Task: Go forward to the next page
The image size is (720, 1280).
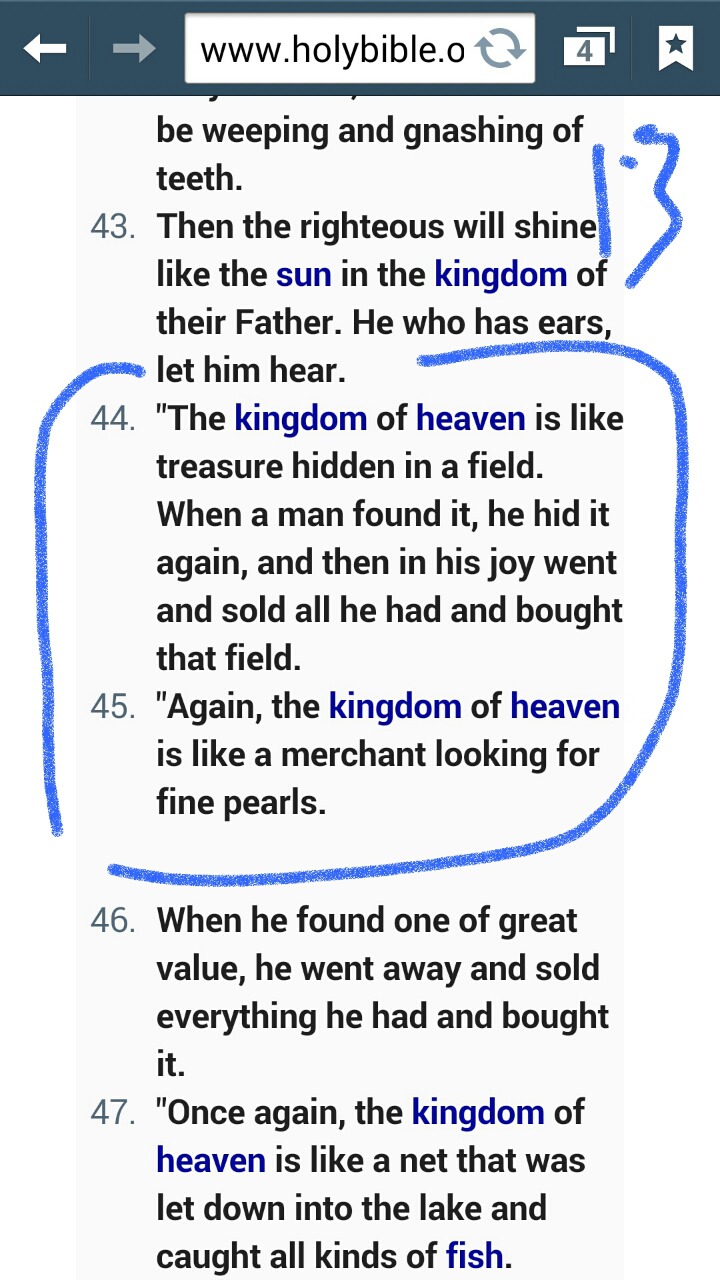Action: click(x=133, y=47)
